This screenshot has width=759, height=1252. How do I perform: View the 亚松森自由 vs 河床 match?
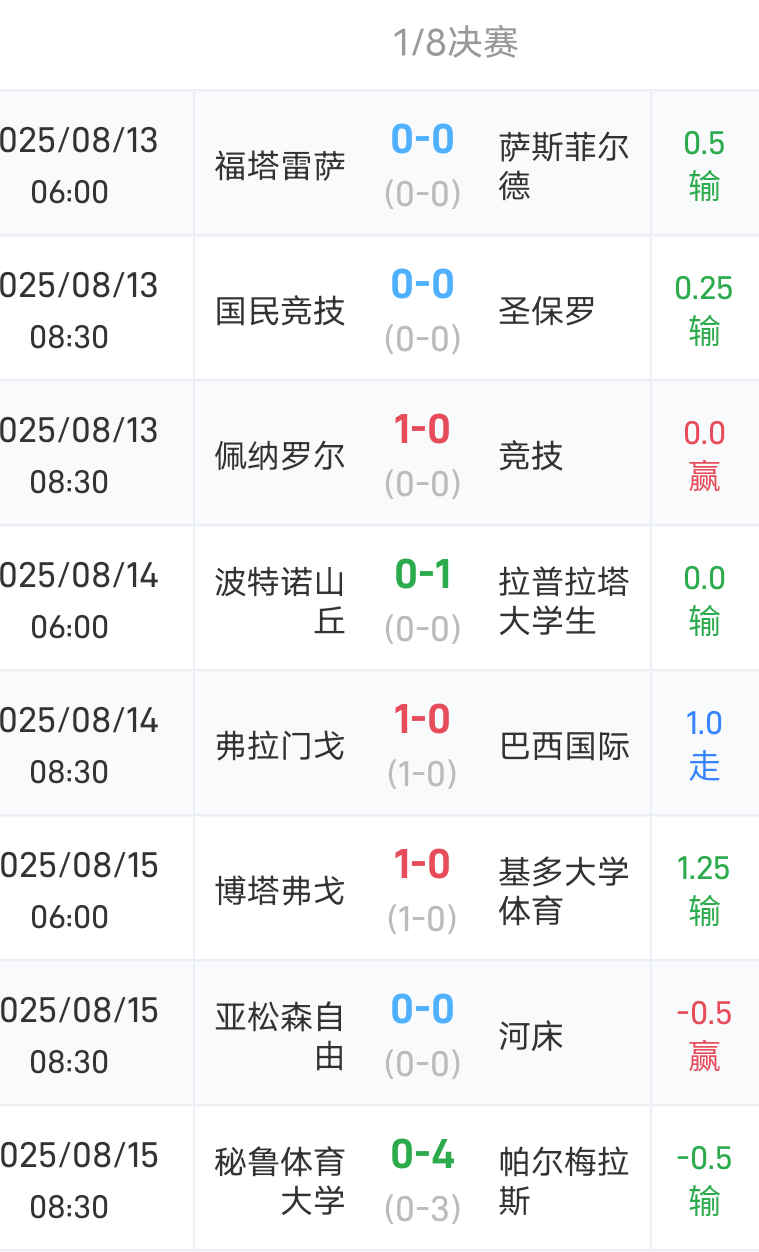click(379, 1034)
